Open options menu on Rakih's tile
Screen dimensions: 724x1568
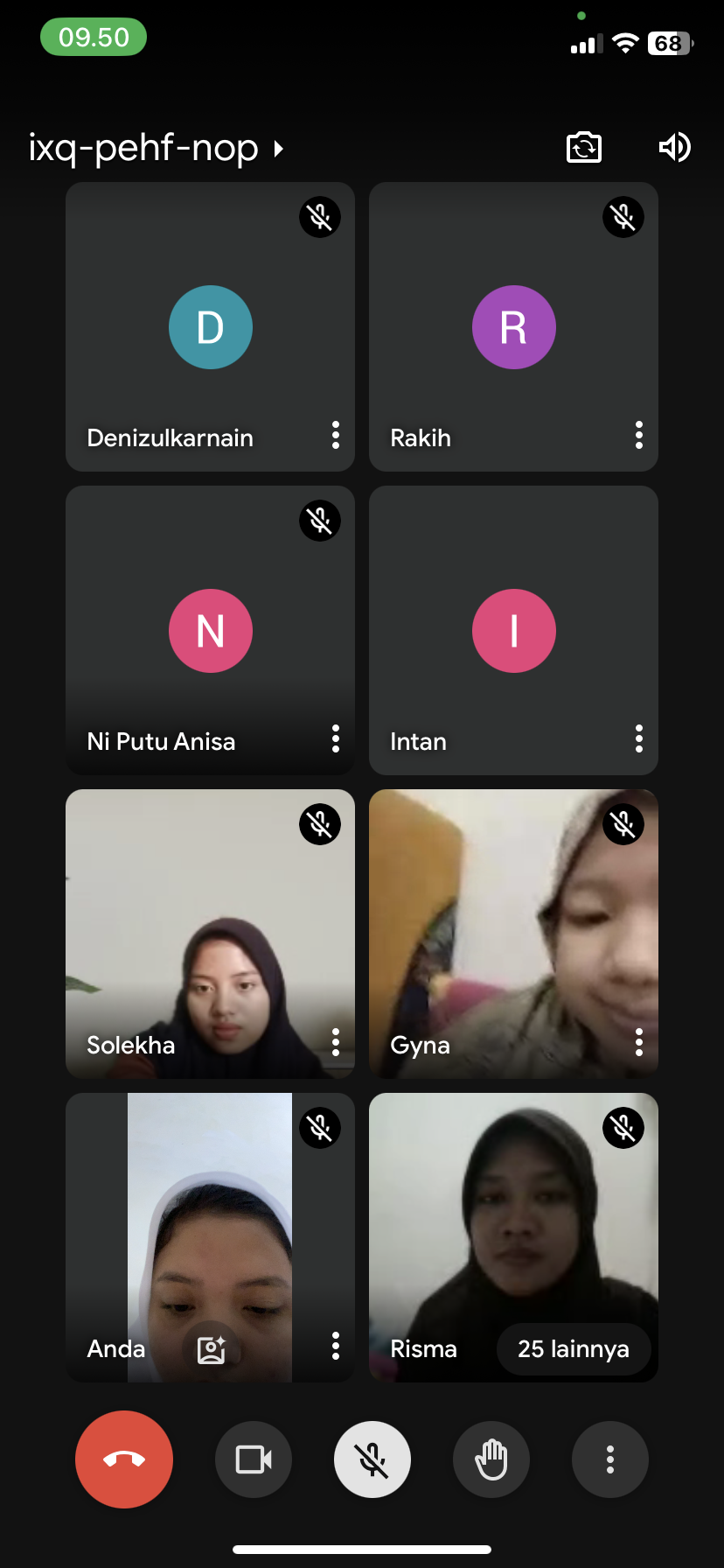[639, 435]
